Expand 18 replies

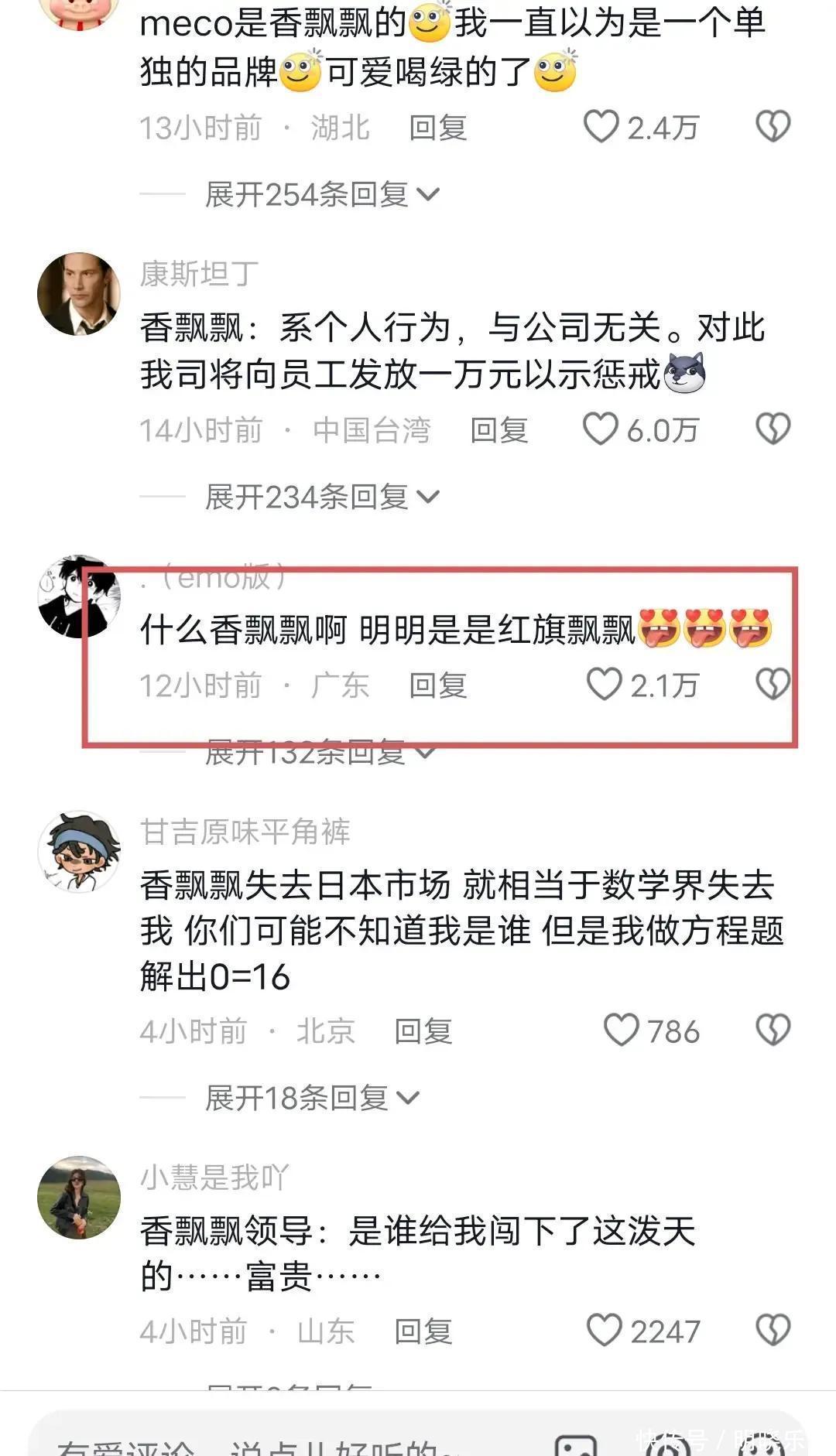click(x=311, y=1099)
